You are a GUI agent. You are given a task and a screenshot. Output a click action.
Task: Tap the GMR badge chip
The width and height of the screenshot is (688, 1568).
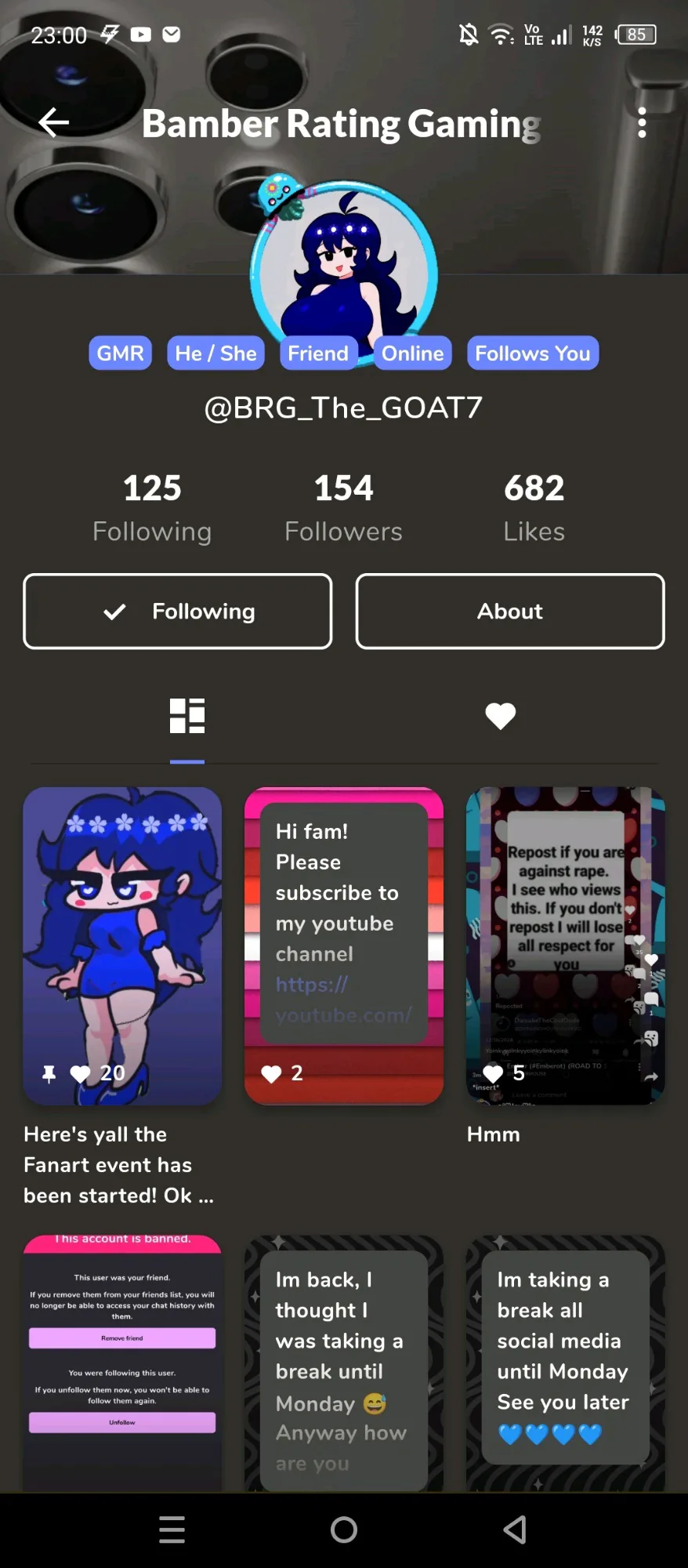pyautogui.click(x=120, y=354)
